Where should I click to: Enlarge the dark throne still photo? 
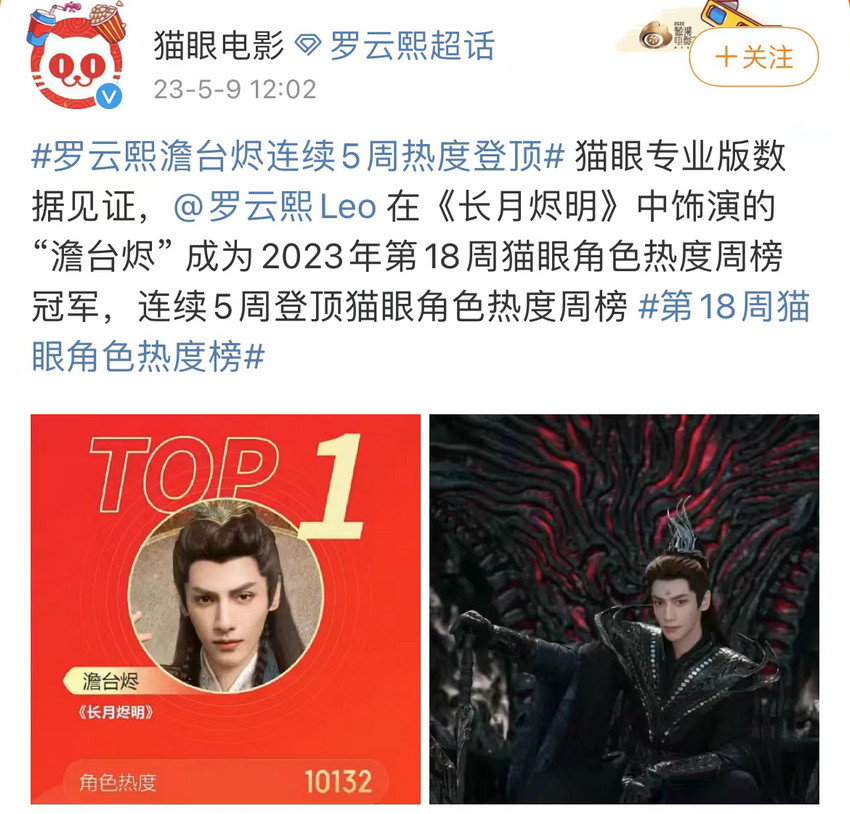(x=624, y=608)
